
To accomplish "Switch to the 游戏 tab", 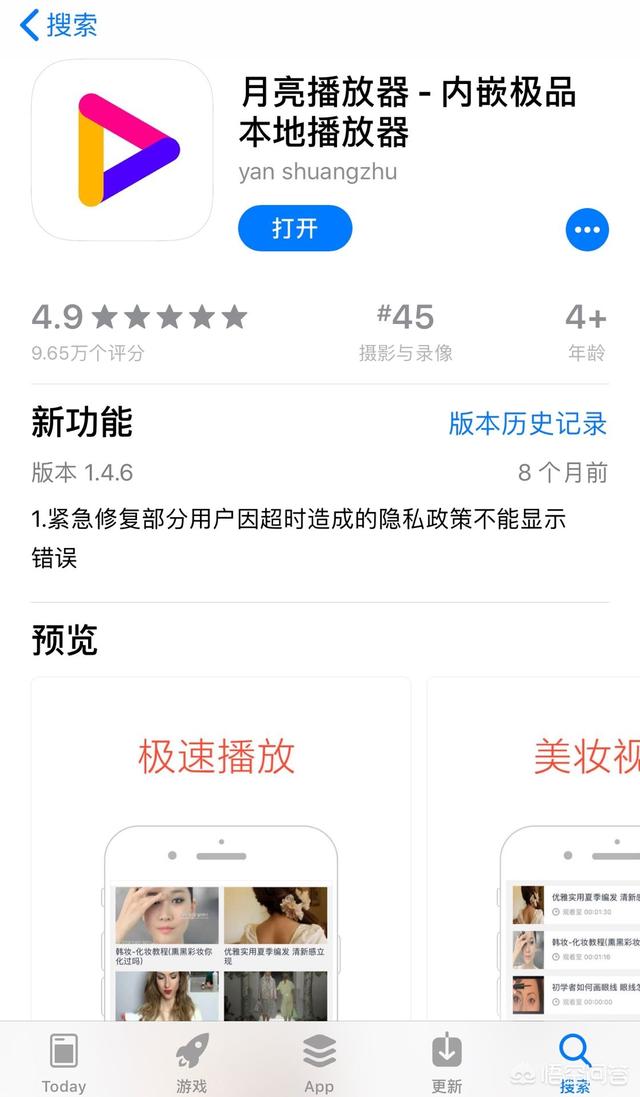I will tap(192, 1062).
